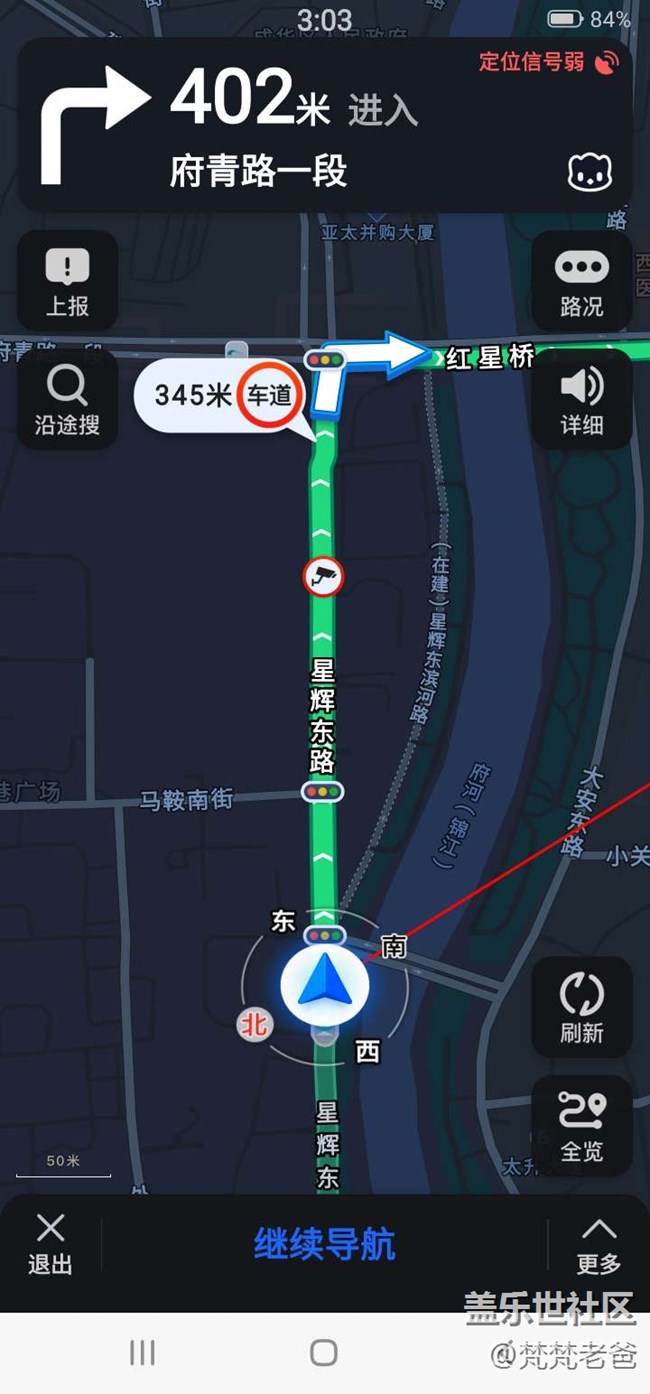Image resolution: width=650 pixels, height=1394 pixels.
Task: Tap the system home button
Action: pyautogui.click(x=324, y=1353)
